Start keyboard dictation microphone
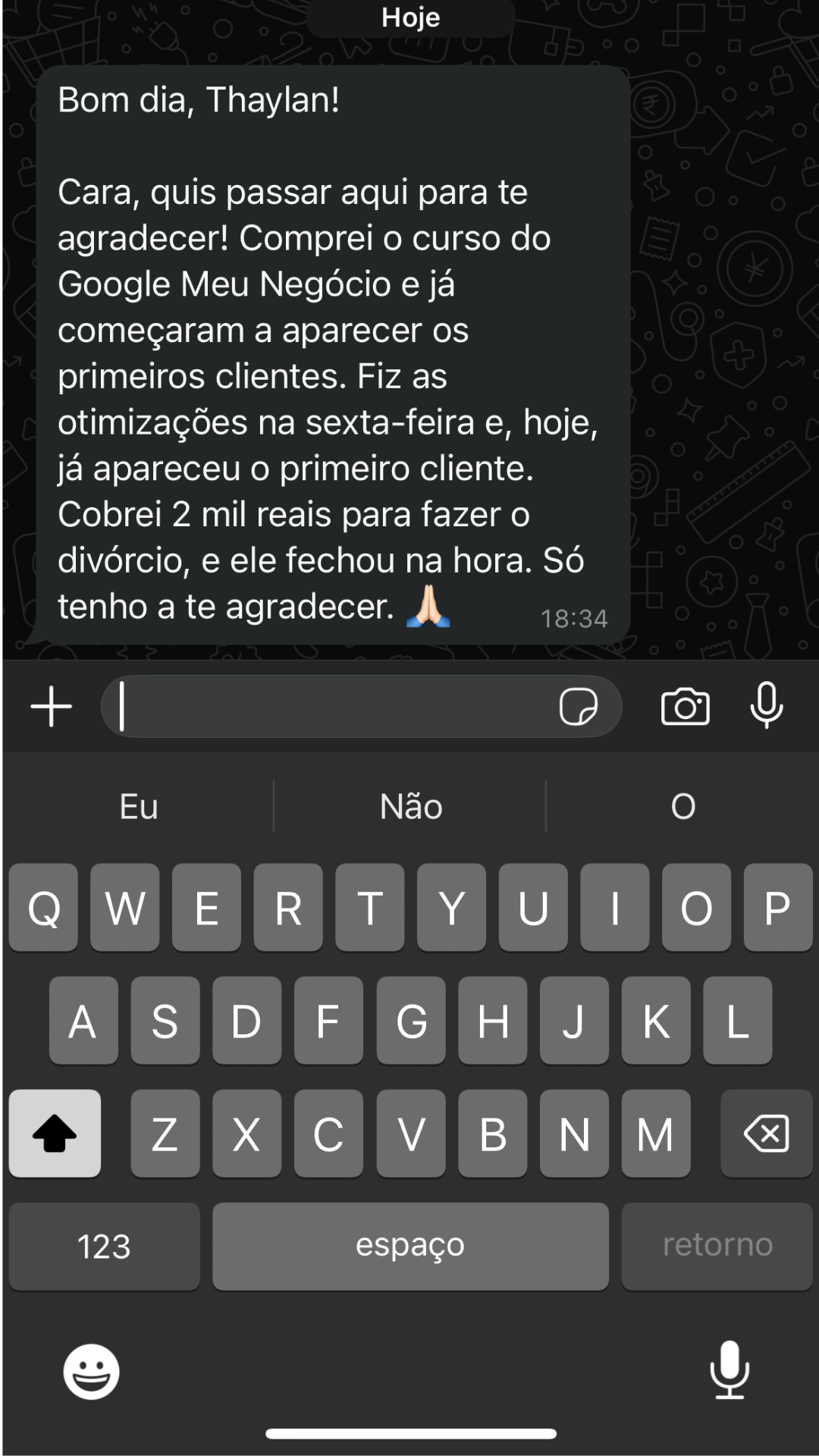 pos(729,1370)
